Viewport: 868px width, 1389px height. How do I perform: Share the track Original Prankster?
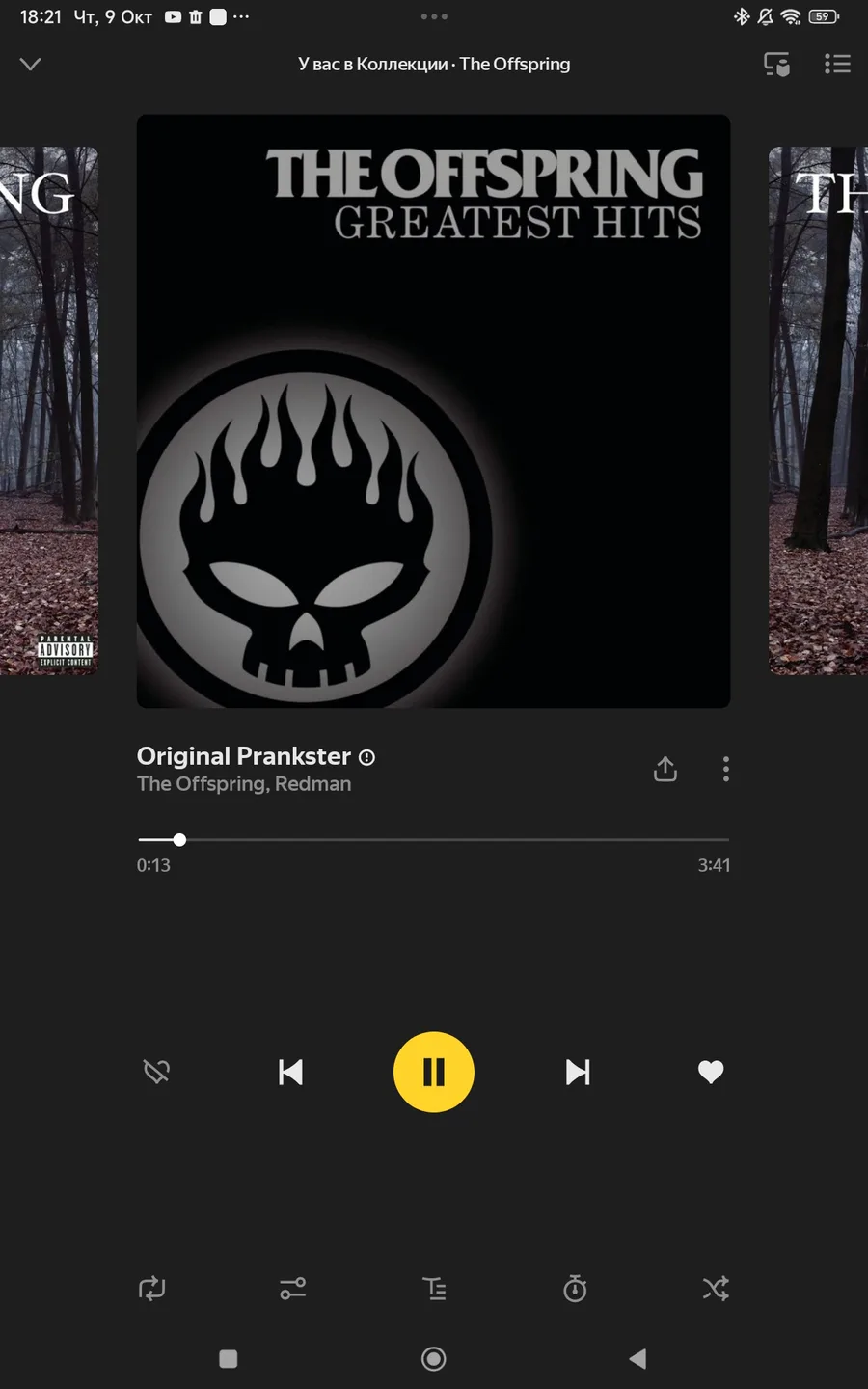pyautogui.click(x=665, y=769)
